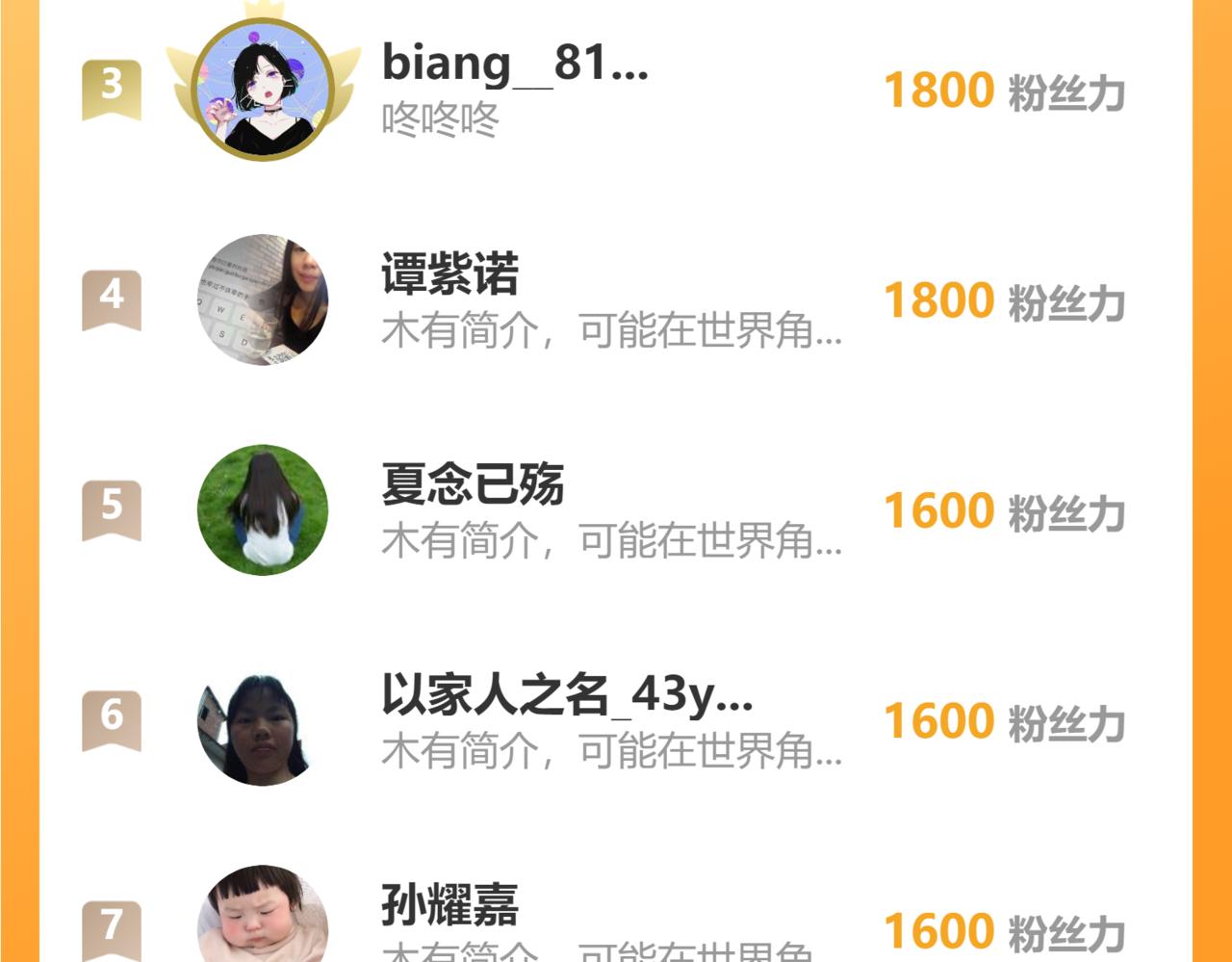
Task: View 谭紫诺's profile in the fan ranking
Action: [x=450, y=275]
